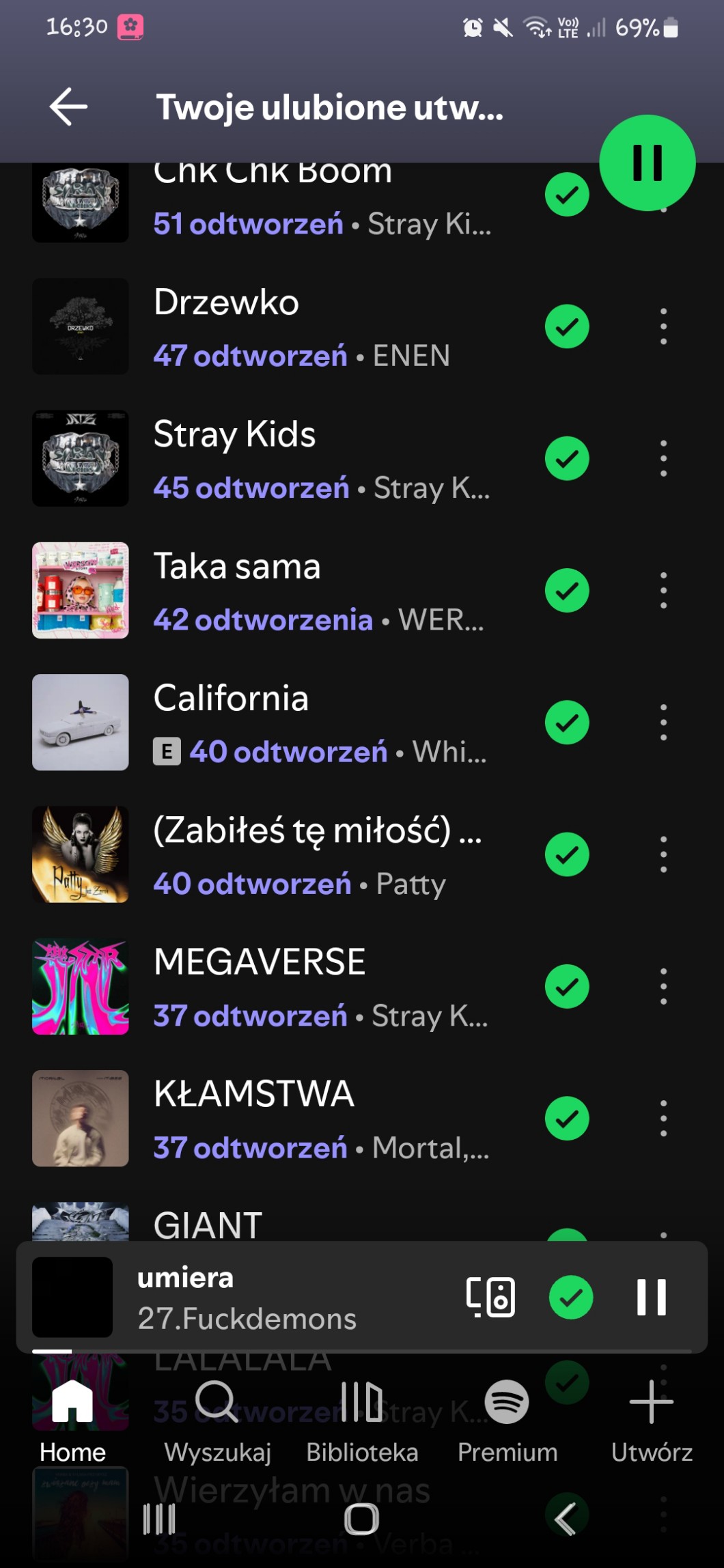This screenshot has width=724, height=1568.
Task: Pause playlist with the green button
Action: coord(647,163)
